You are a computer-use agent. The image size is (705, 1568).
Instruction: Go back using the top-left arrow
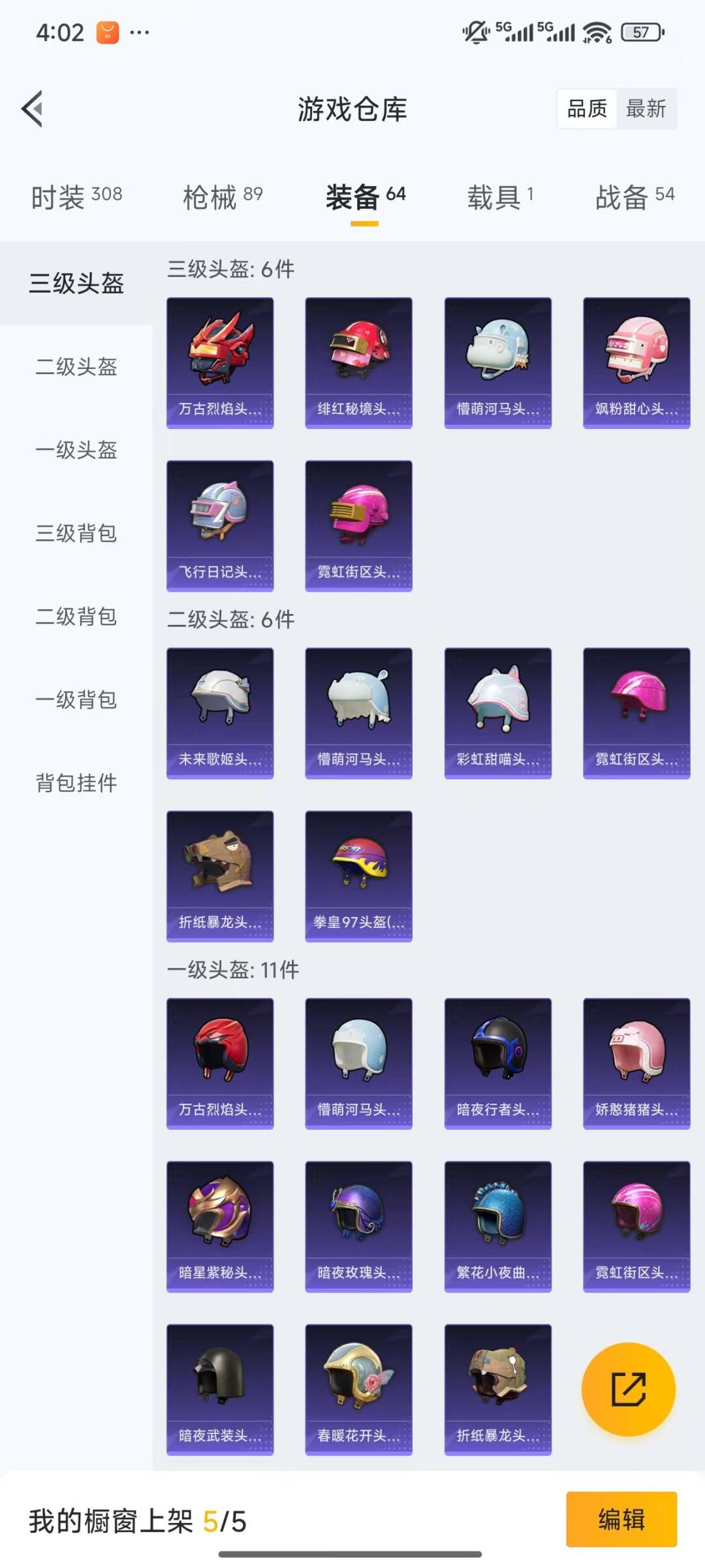click(33, 108)
